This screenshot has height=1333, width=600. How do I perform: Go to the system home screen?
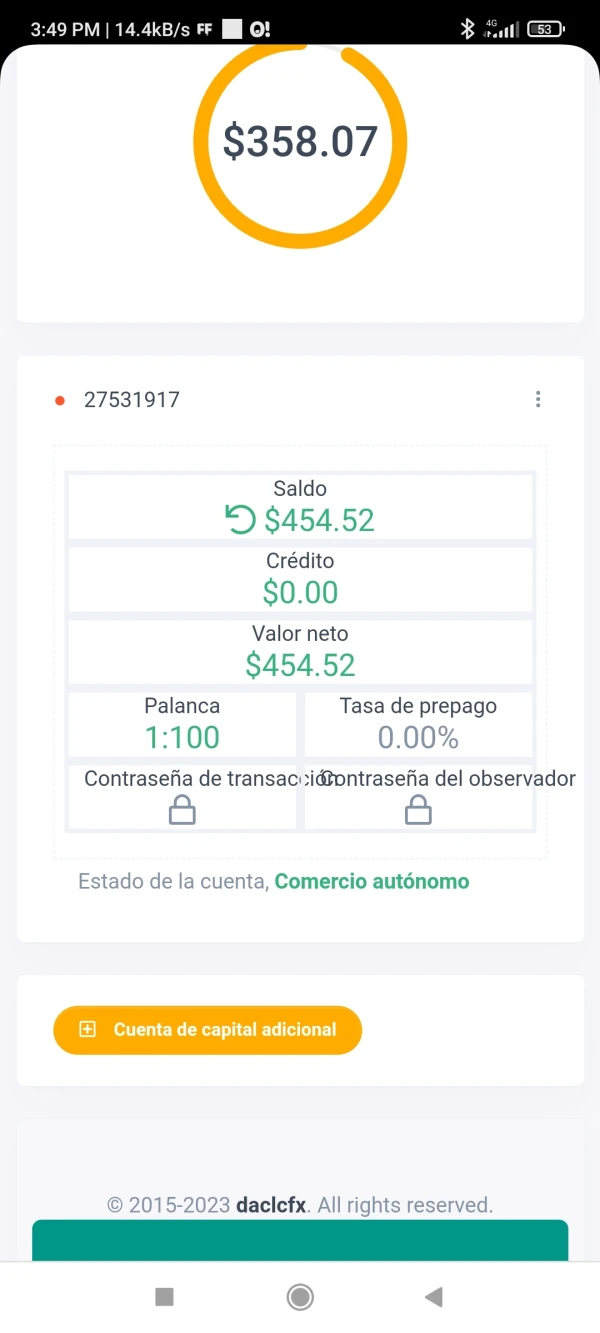300,1297
